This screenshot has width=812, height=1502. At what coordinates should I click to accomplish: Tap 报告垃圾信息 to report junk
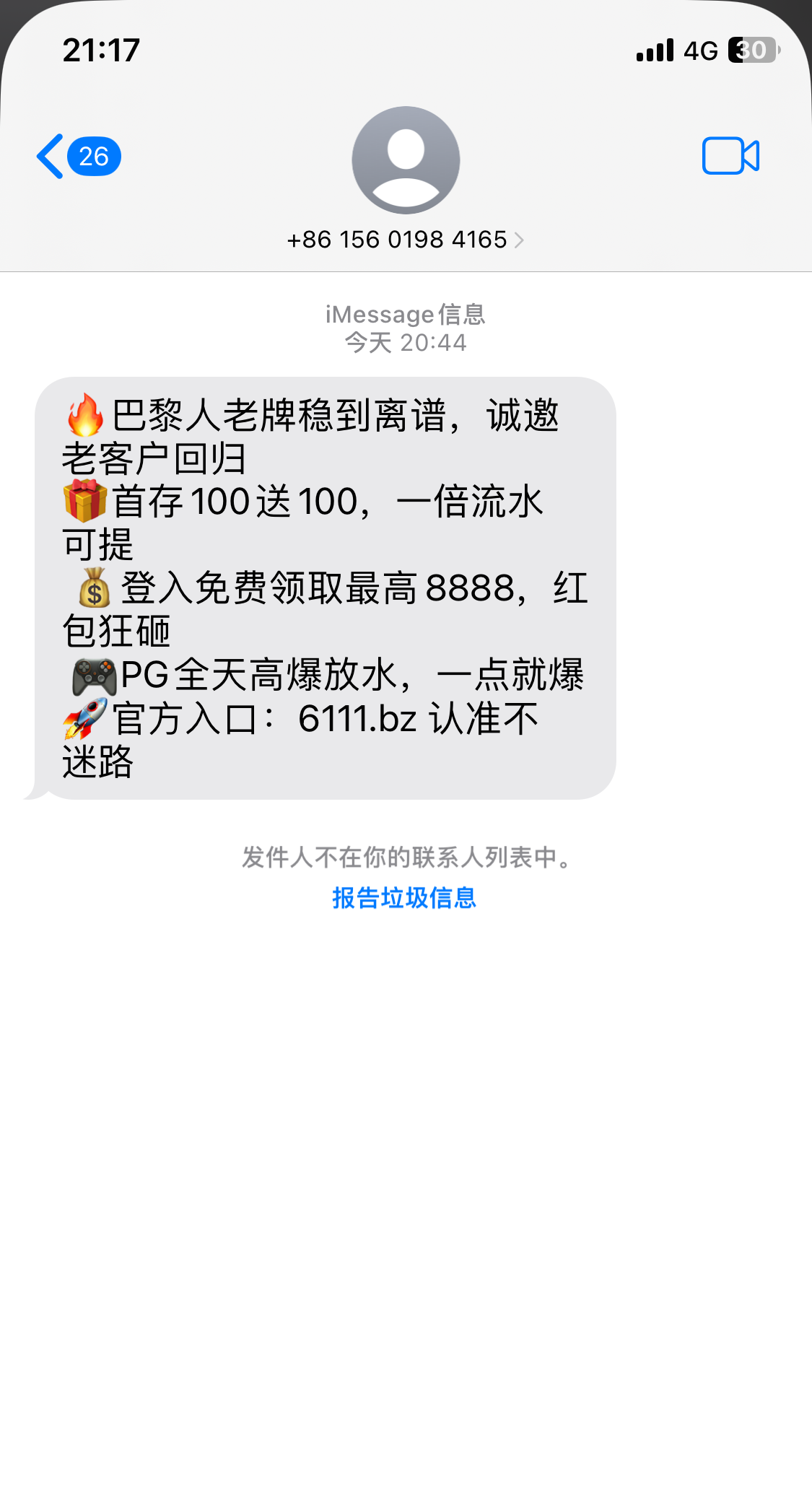tap(404, 898)
